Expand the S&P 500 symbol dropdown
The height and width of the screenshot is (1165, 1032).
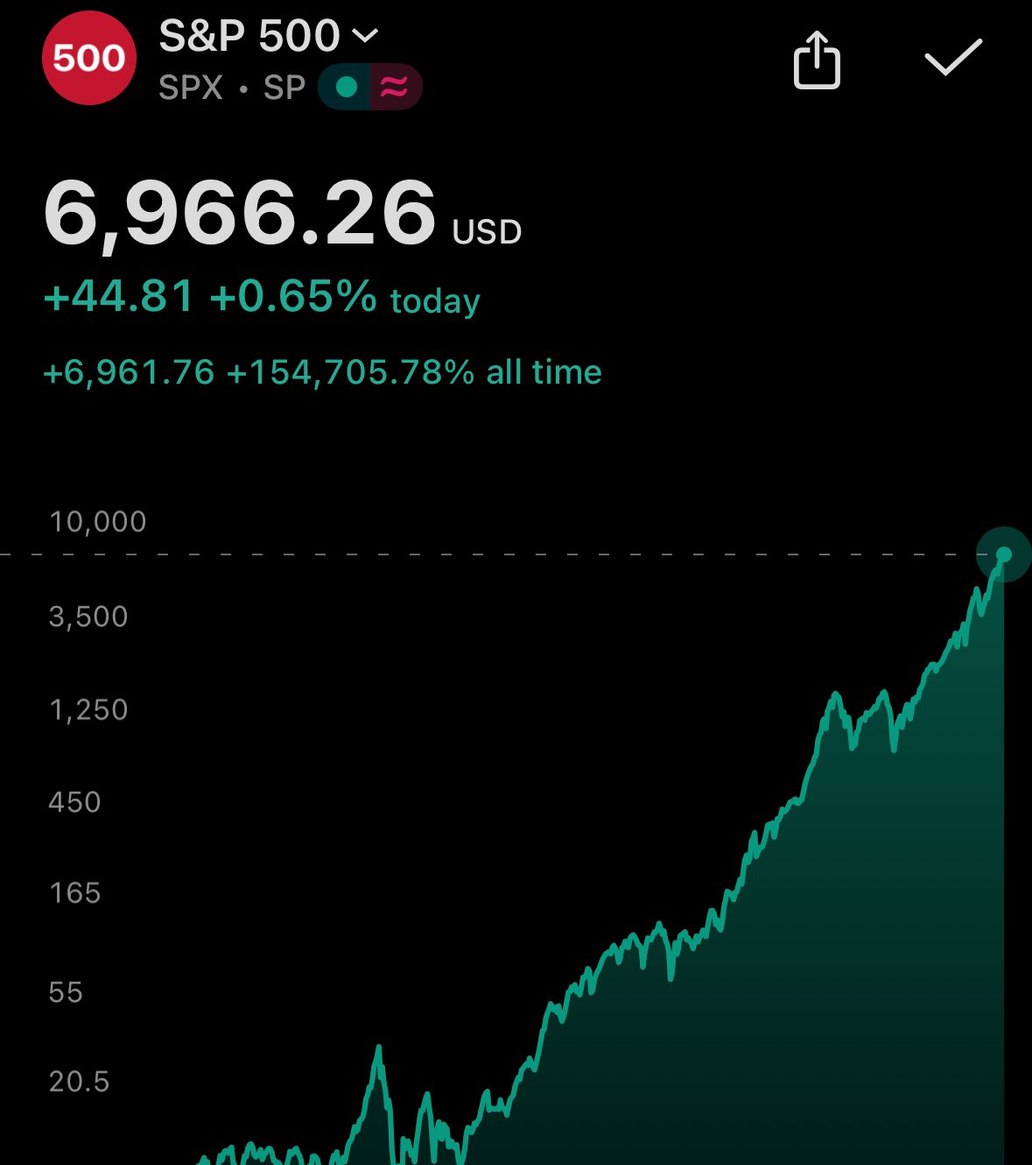tap(365, 37)
